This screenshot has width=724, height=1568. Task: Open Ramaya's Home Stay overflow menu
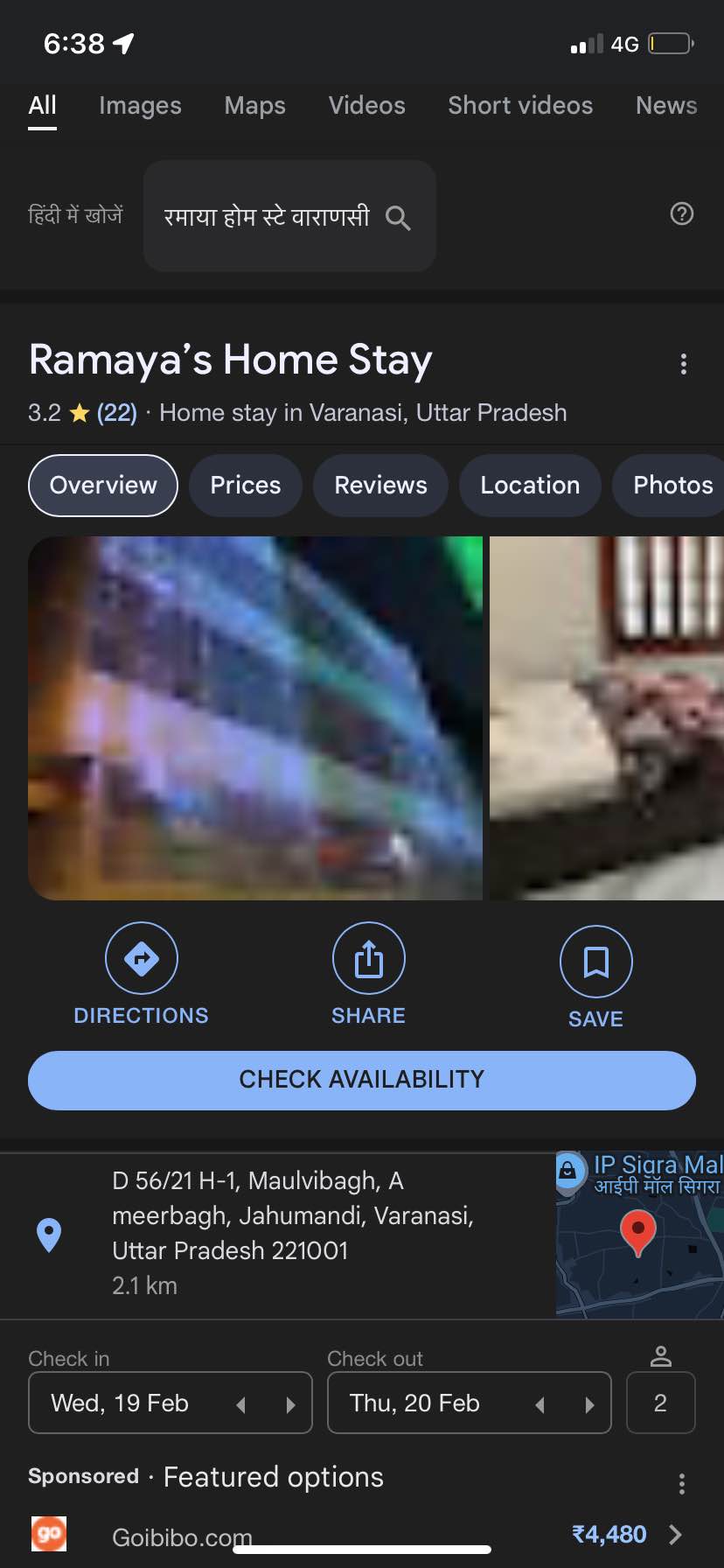683,364
